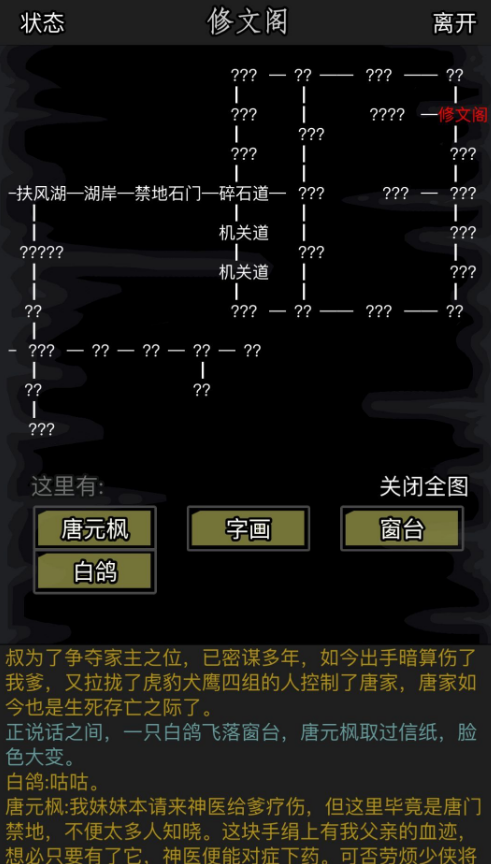Talk to 唐元枫
This screenshot has height=864, width=491.
(x=95, y=528)
